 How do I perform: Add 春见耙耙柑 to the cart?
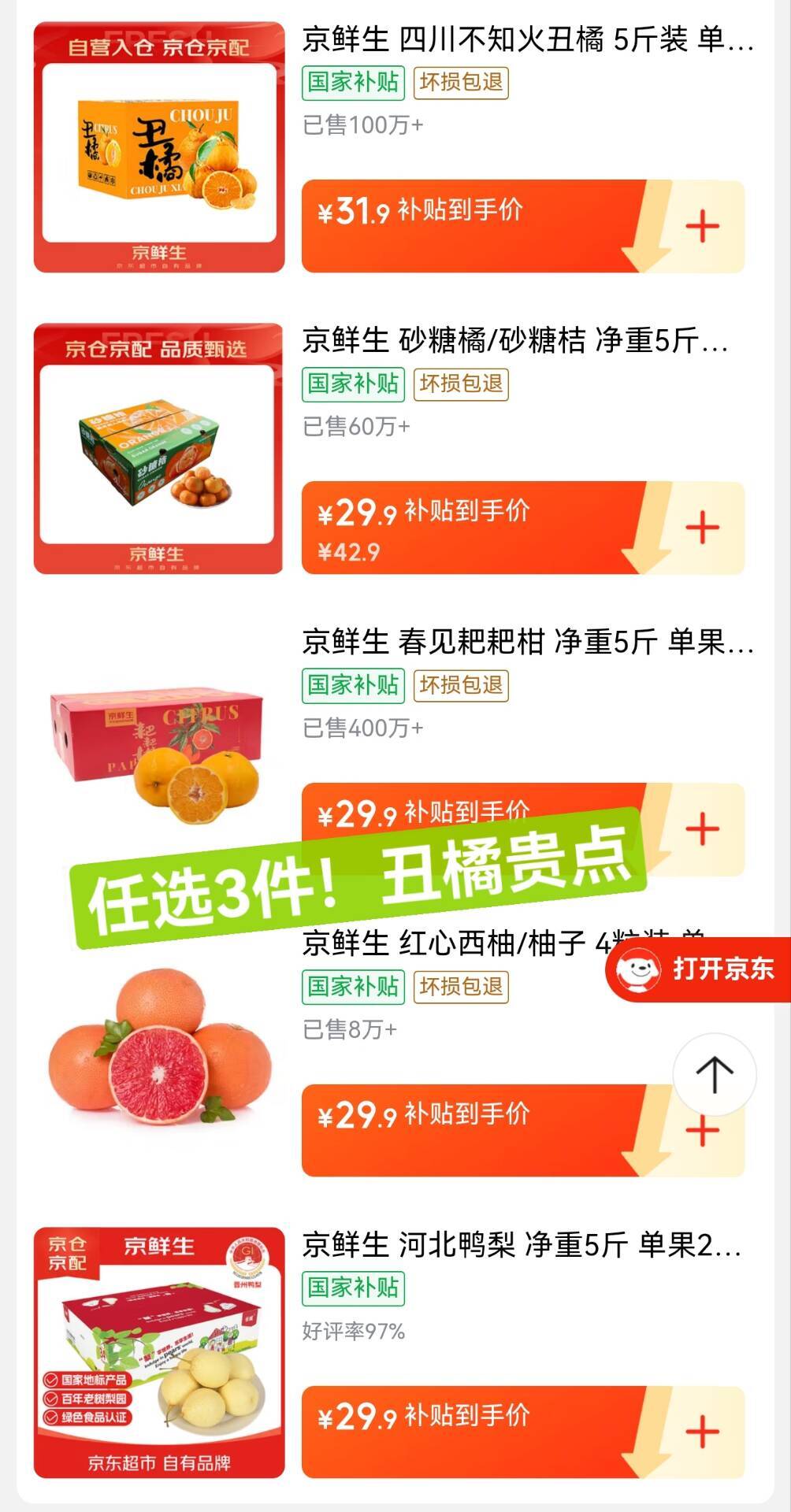click(x=702, y=829)
